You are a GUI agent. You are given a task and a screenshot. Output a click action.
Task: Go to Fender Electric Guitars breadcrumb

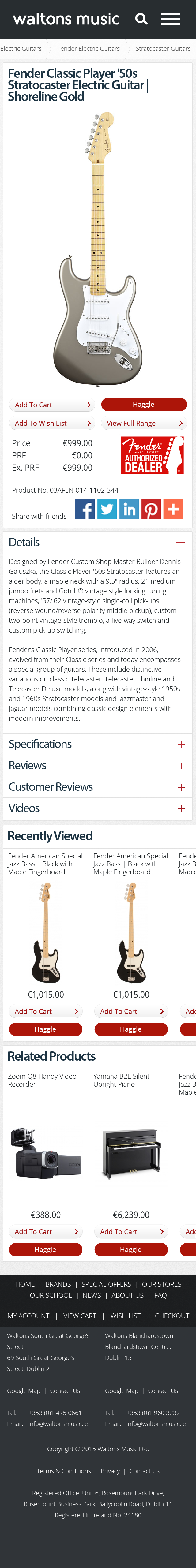coord(88,48)
